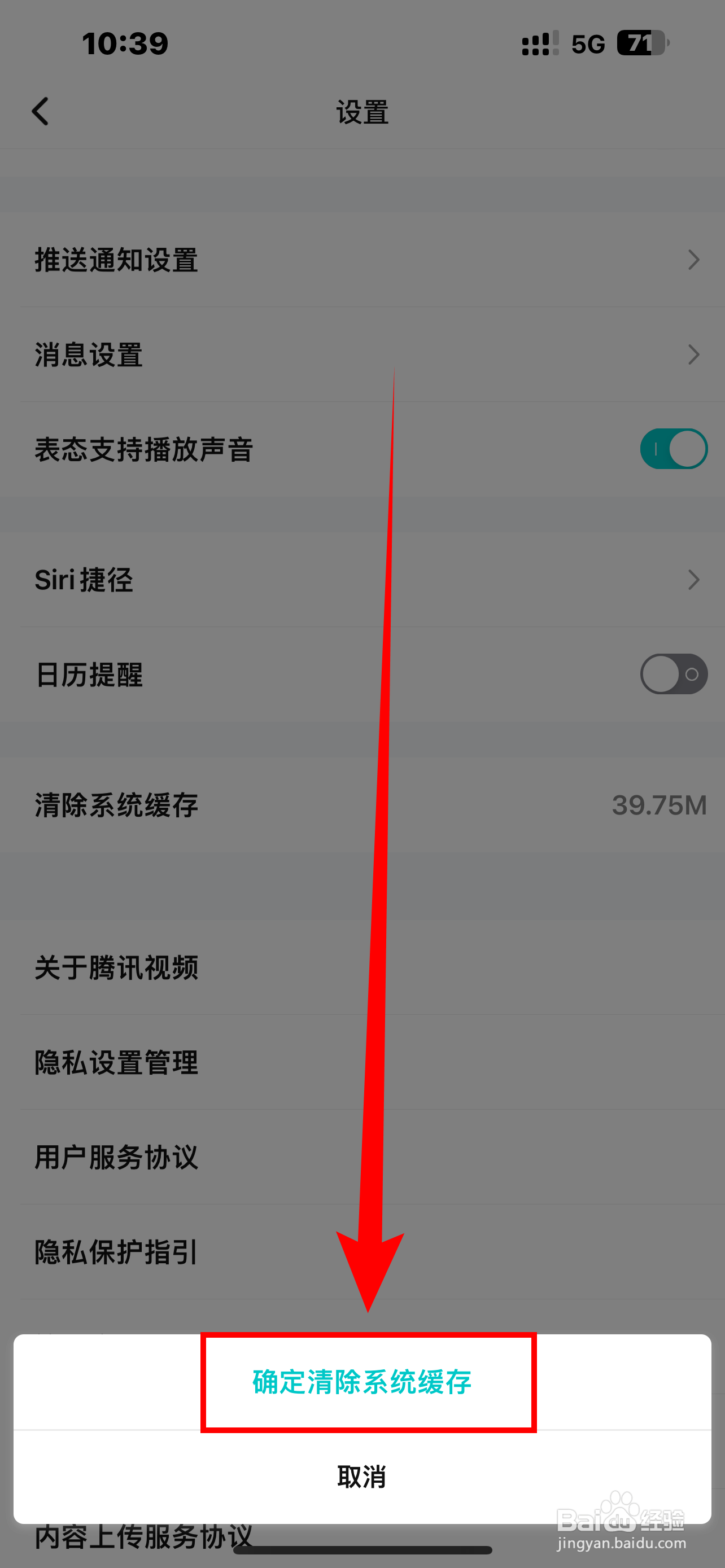
Task: Open 消息设置 using the arrow
Action: [x=693, y=355]
